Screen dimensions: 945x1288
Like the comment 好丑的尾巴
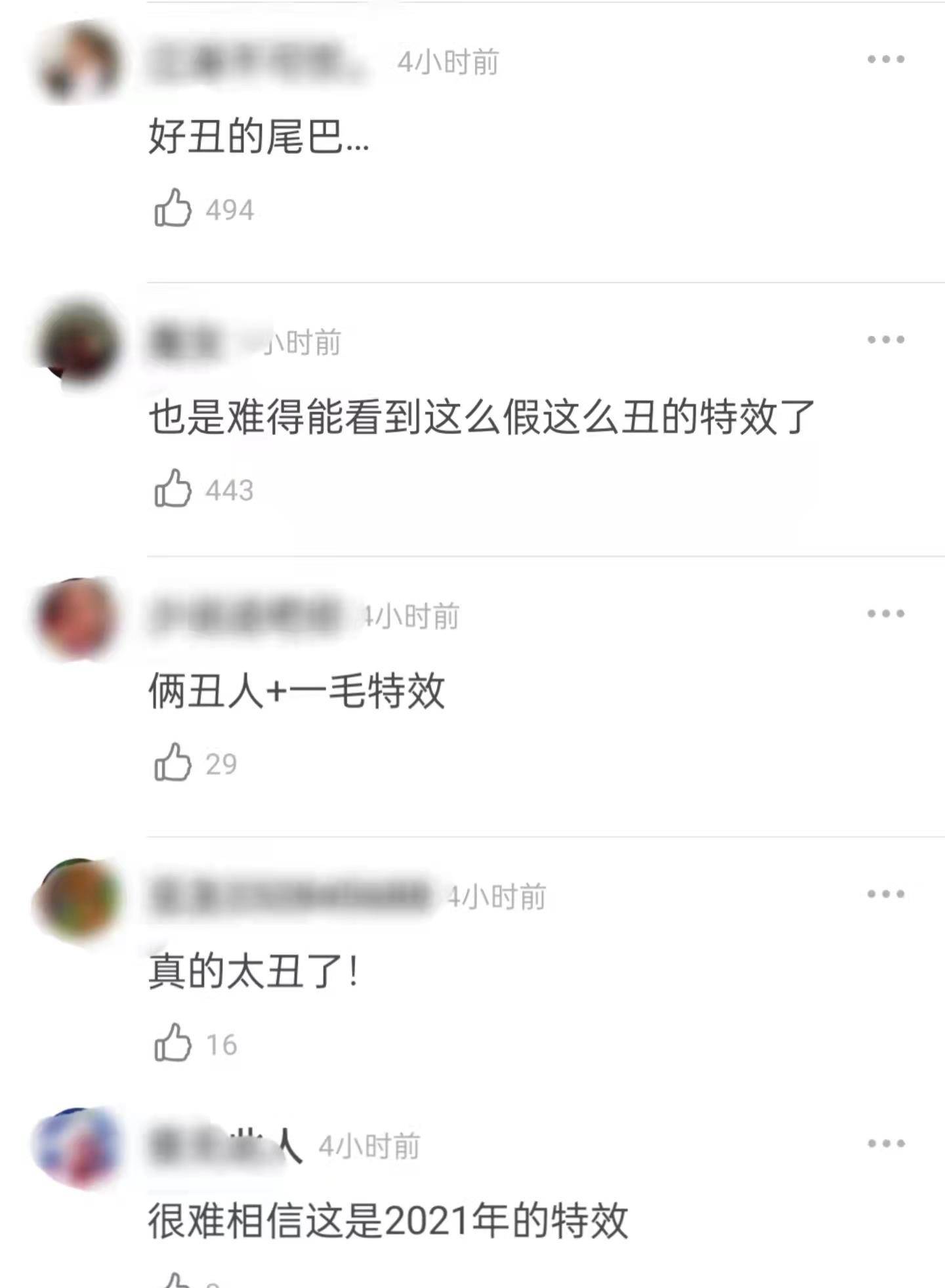click(173, 209)
